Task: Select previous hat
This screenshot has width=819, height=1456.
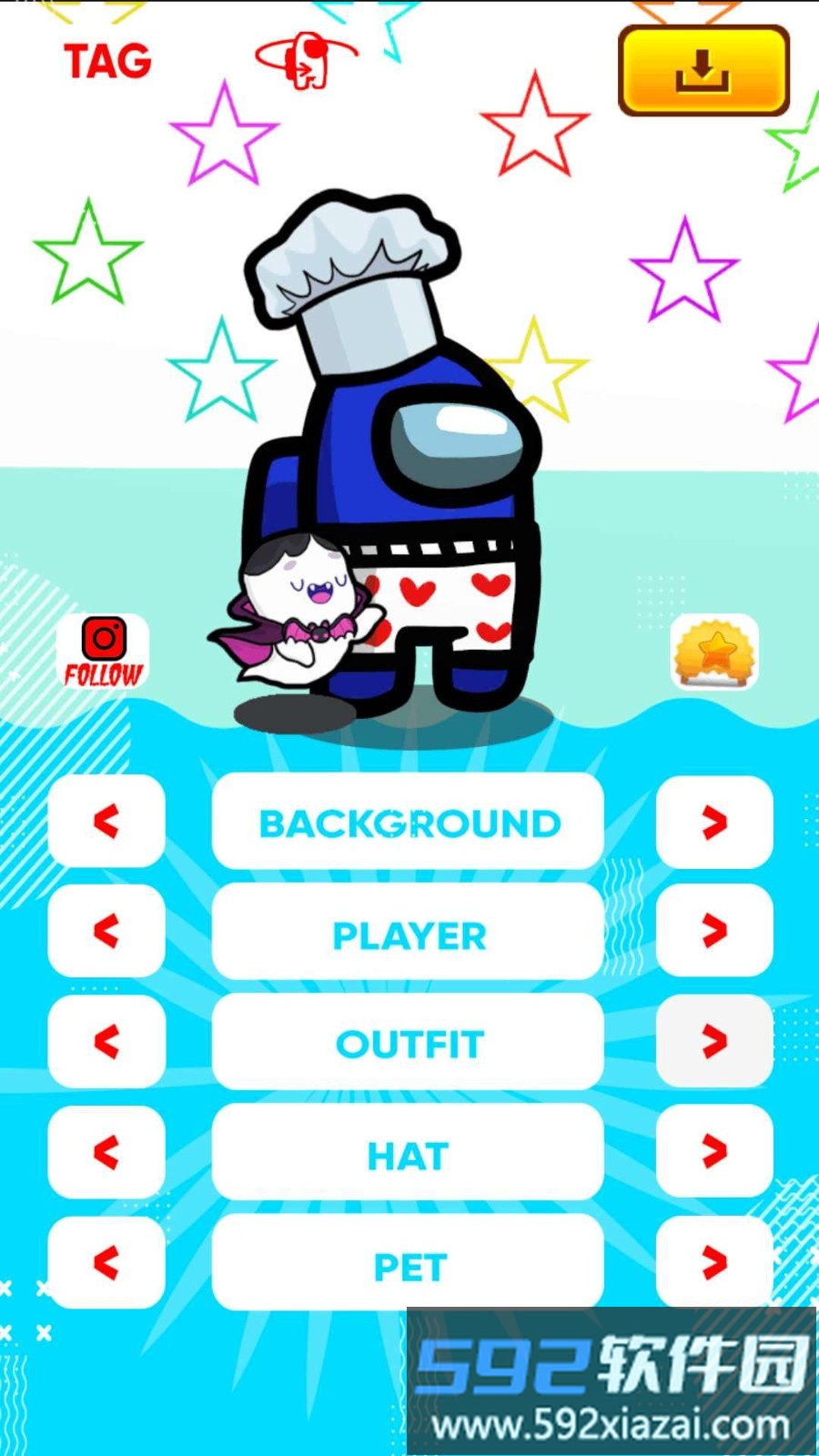Action: pos(106,1152)
